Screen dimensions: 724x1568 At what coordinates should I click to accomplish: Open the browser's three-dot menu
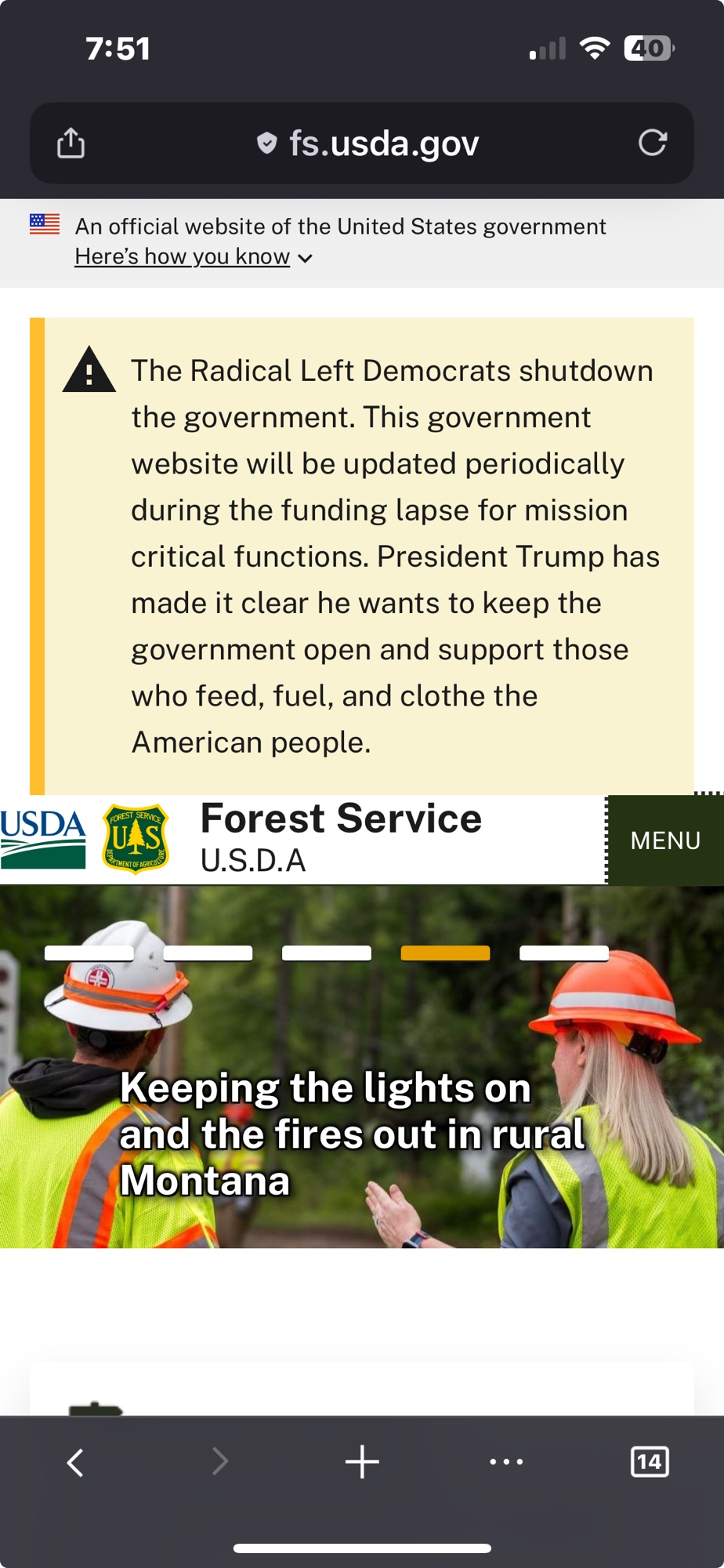[x=506, y=1462]
